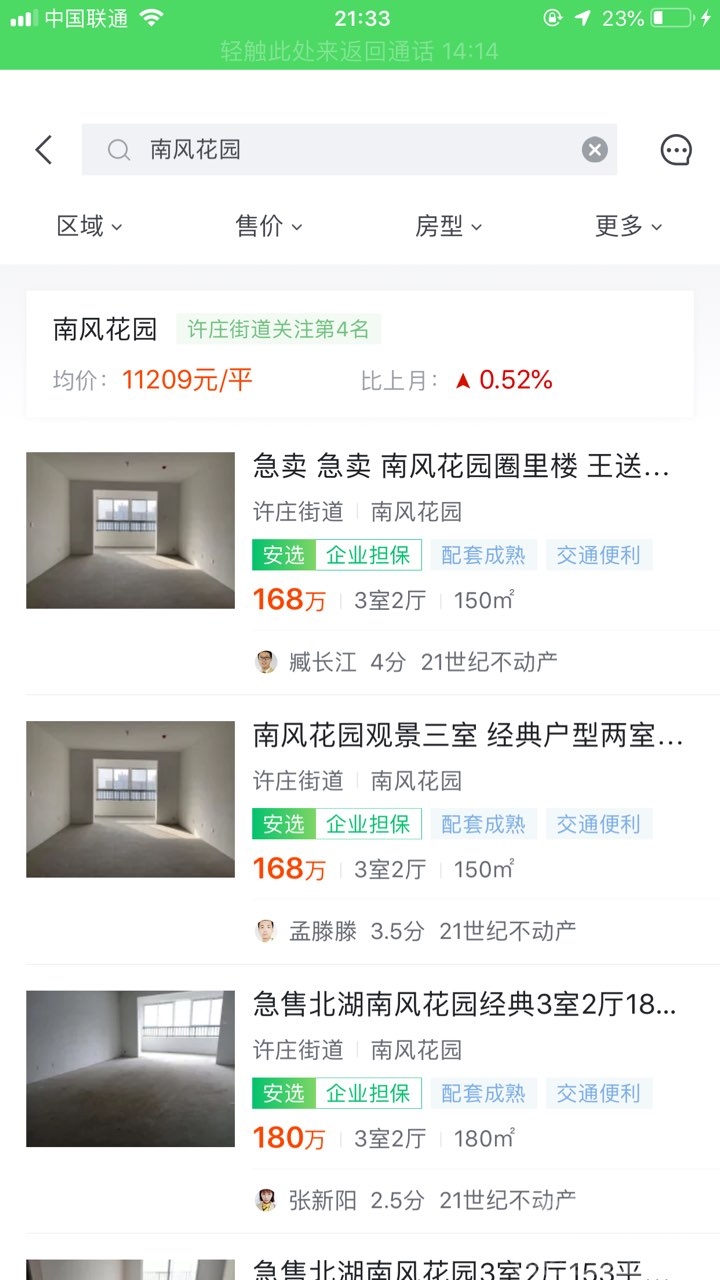Open listing 急售北湖南风花园经典3室2厅

465,1005
